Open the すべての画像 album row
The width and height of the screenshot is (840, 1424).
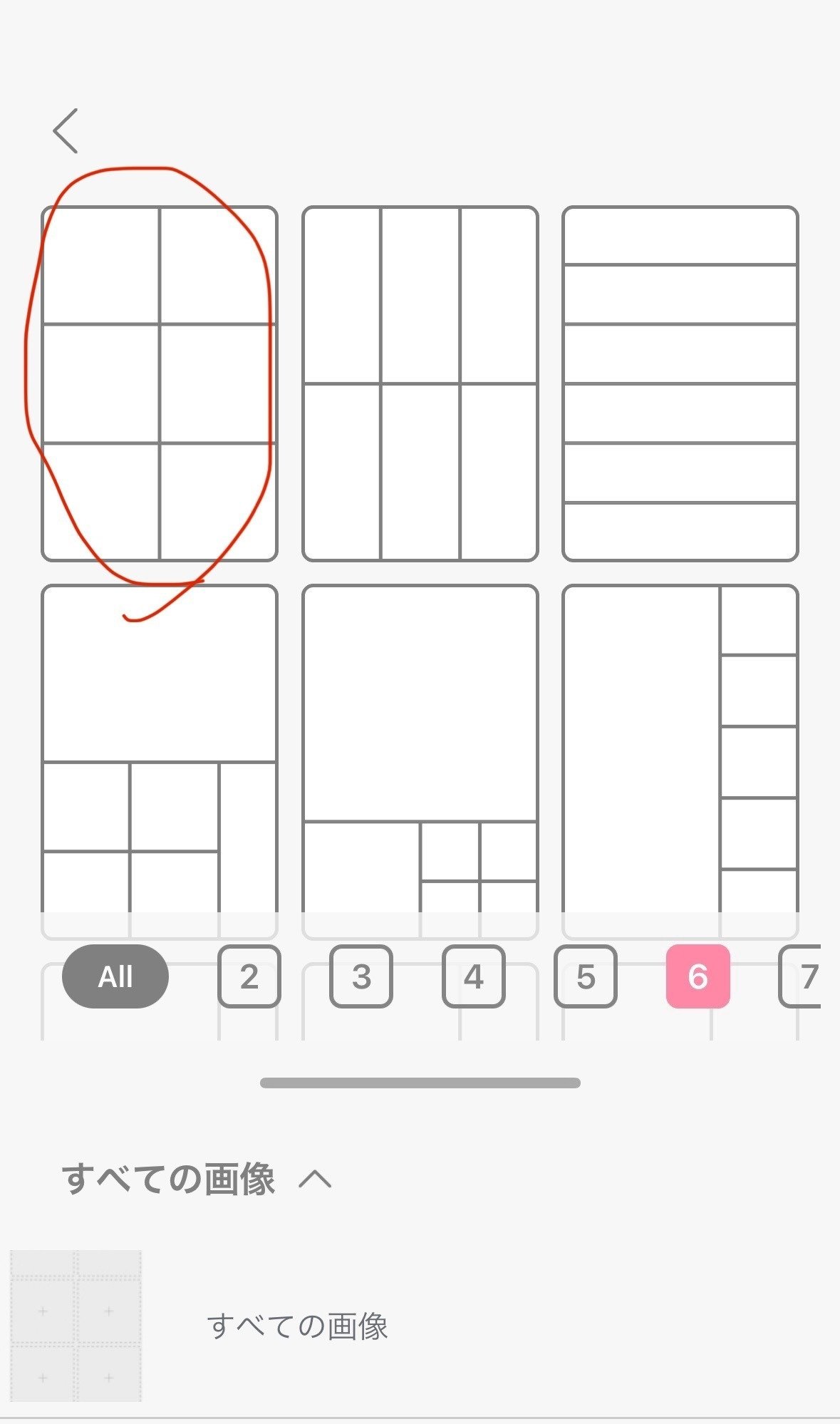click(420, 1326)
